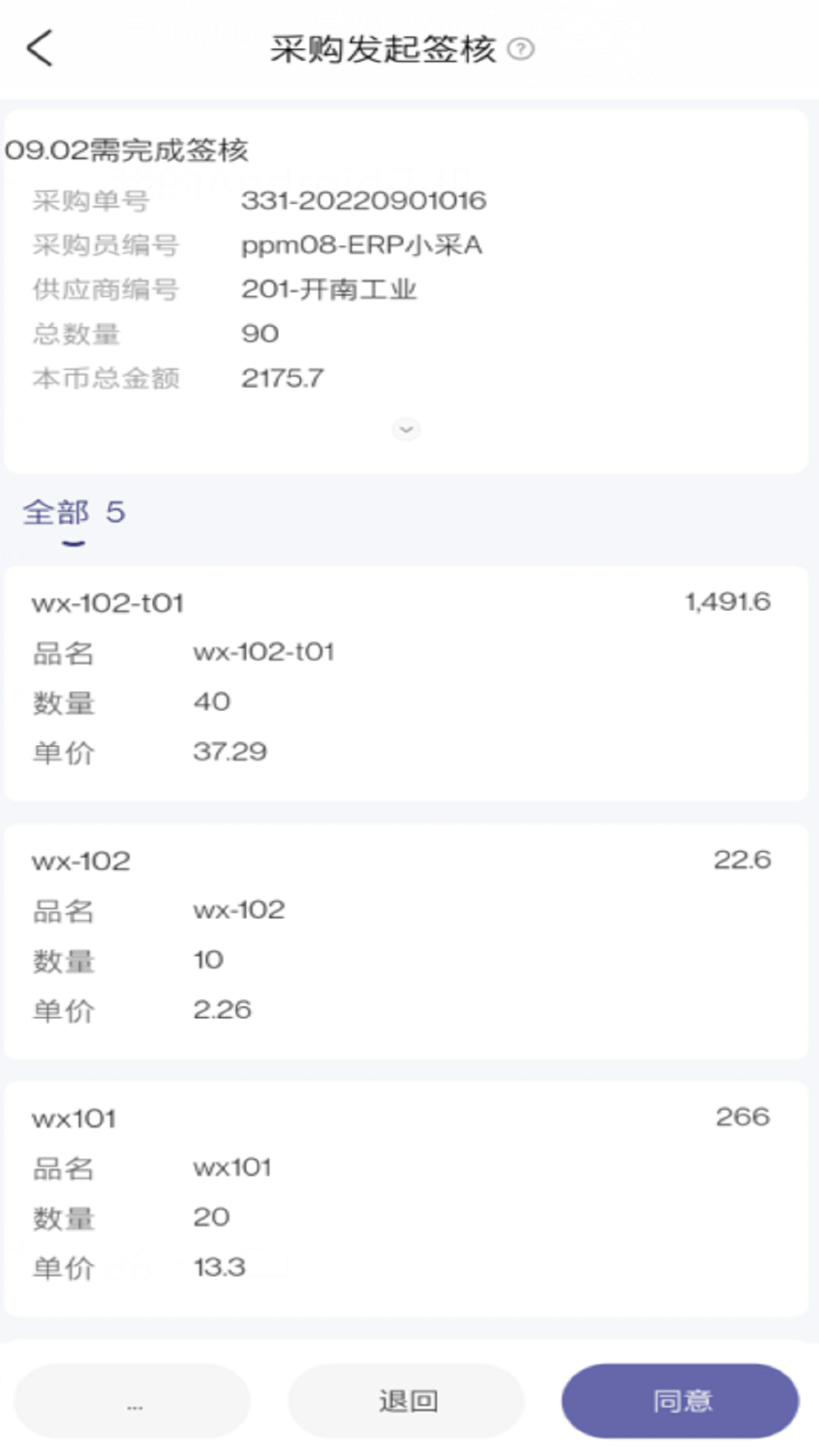This screenshot has width=819, height=1456.
Task: Tap the 总数量 value 90
Action: 260,333
